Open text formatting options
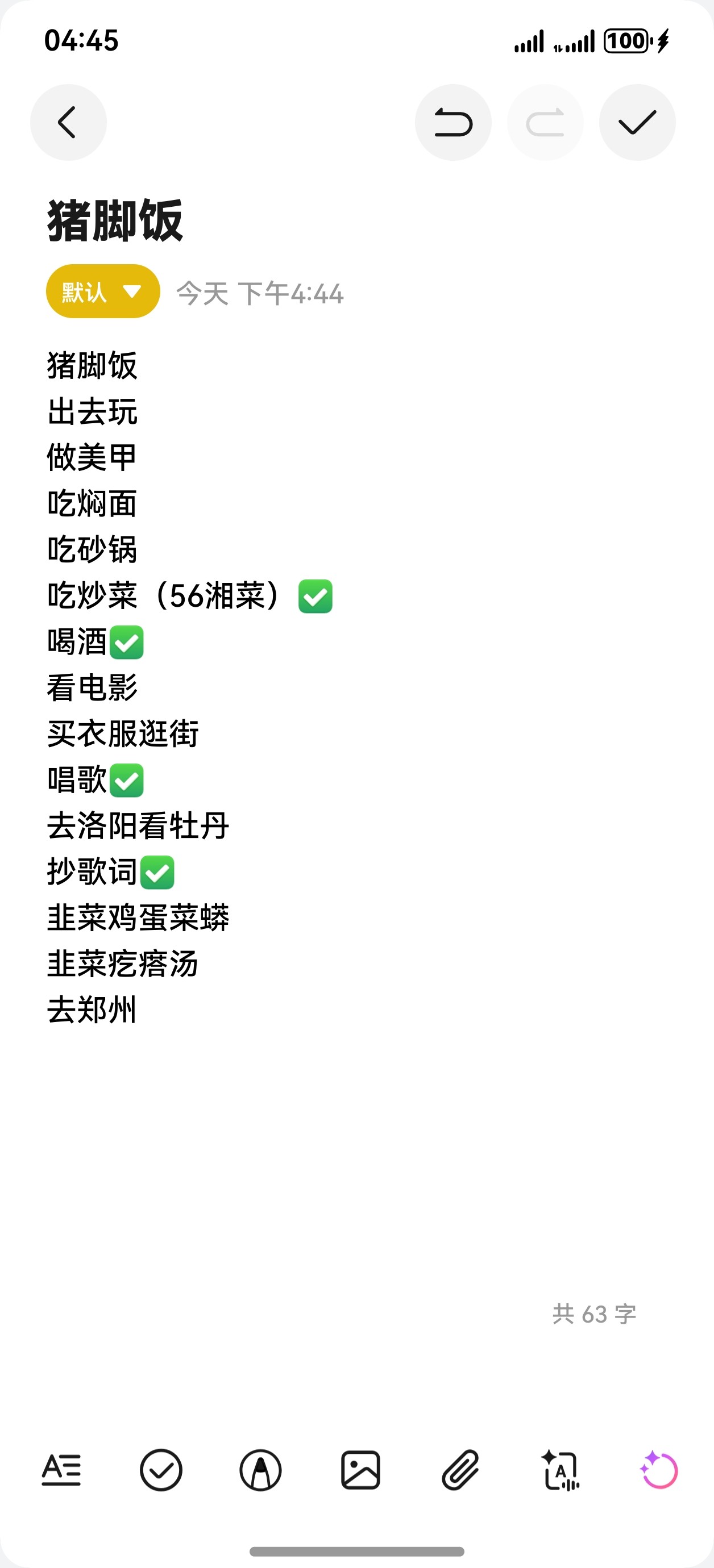Viewport: 714px width, 1568px height. [61, 1471]
